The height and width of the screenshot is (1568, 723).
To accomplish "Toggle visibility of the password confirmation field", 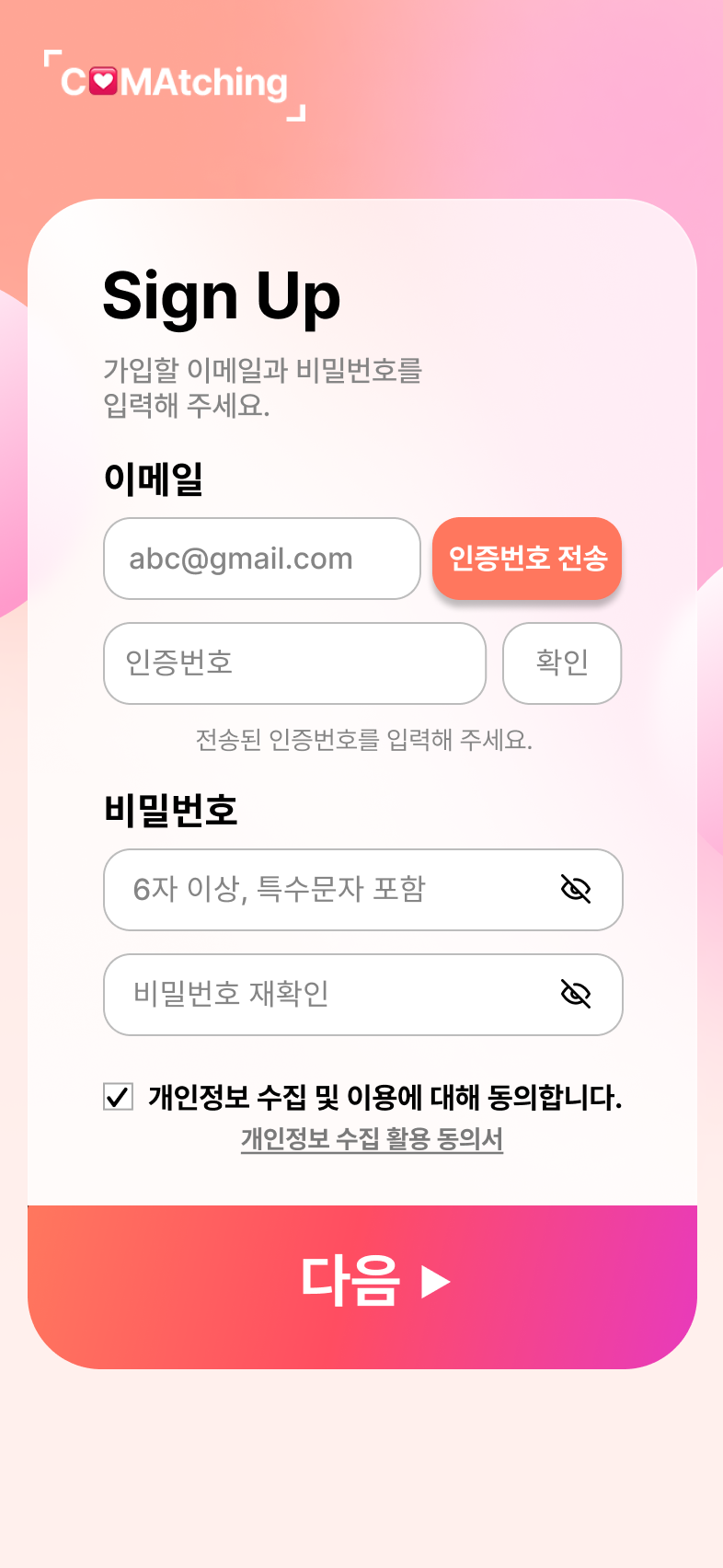I will (576, 995).
